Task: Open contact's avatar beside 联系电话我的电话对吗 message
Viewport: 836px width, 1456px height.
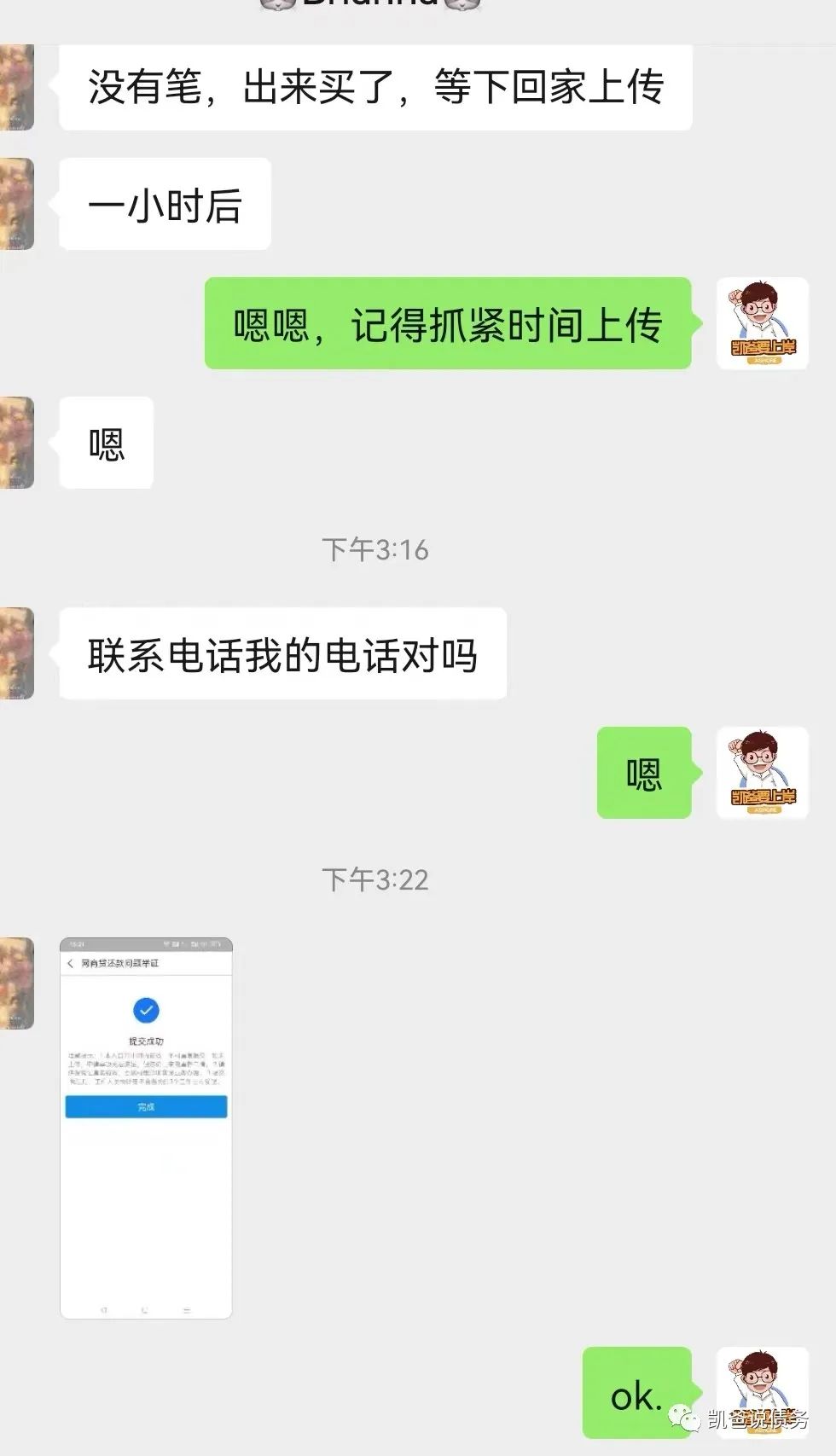Action: [x=17, y=653]
